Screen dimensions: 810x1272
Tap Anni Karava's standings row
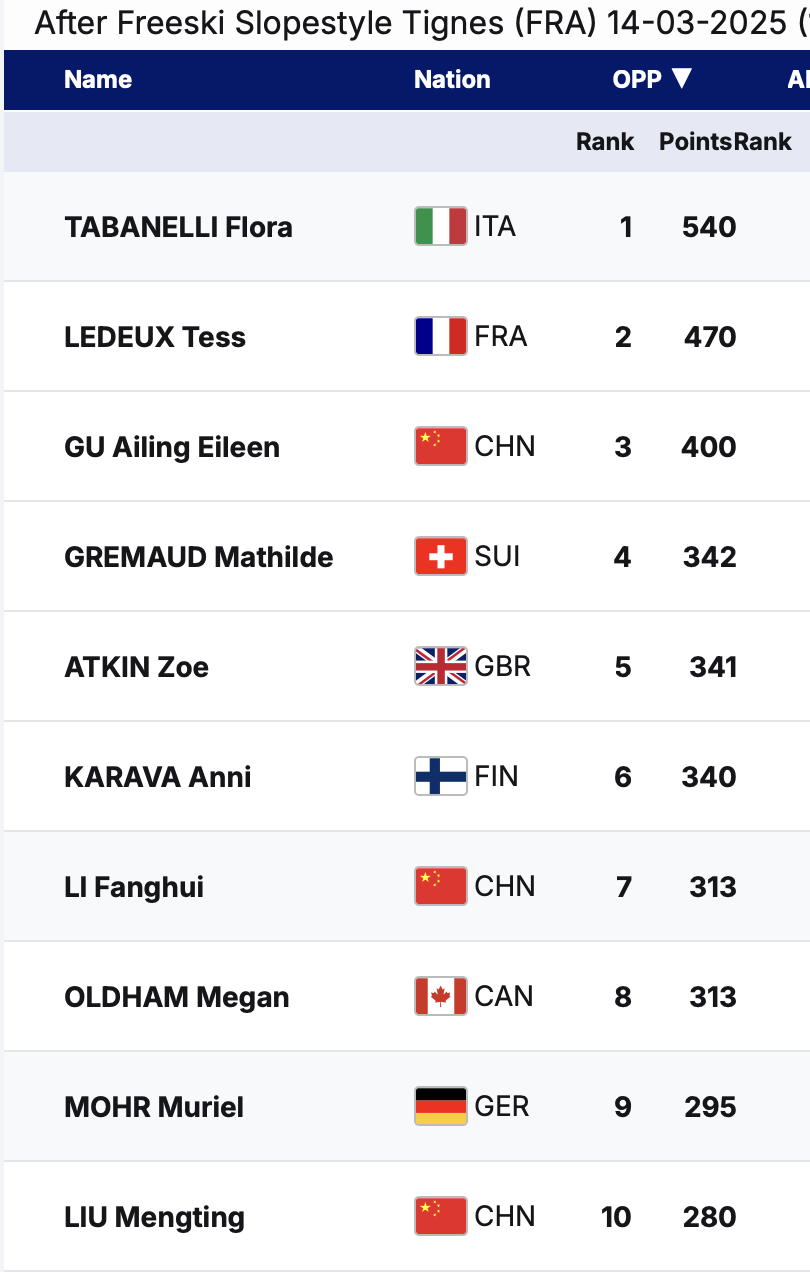[x=158, y=777]
